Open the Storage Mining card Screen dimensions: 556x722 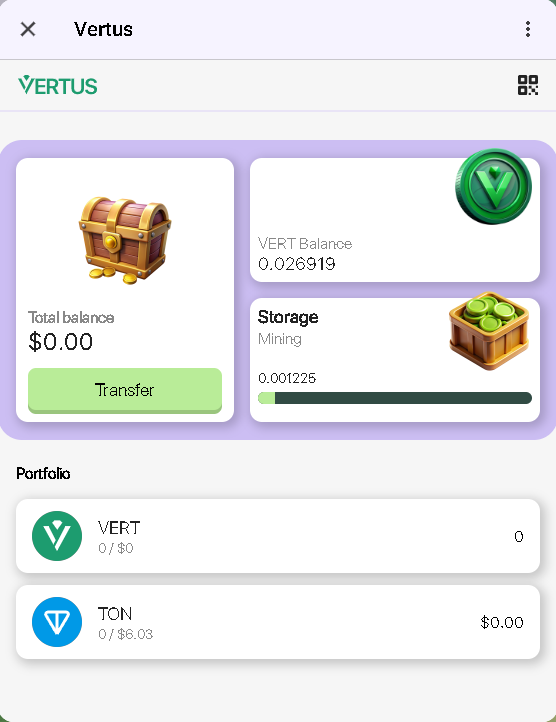pos(395,360)
